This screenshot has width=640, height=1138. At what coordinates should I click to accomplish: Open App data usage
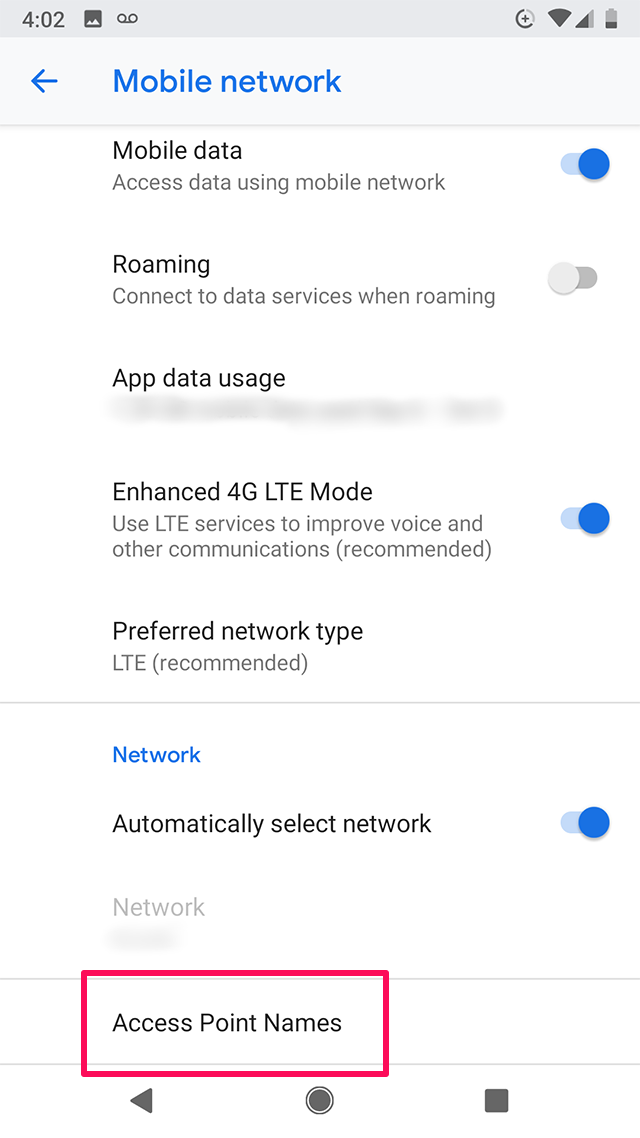pyautogui.click(x=320, y=393)
